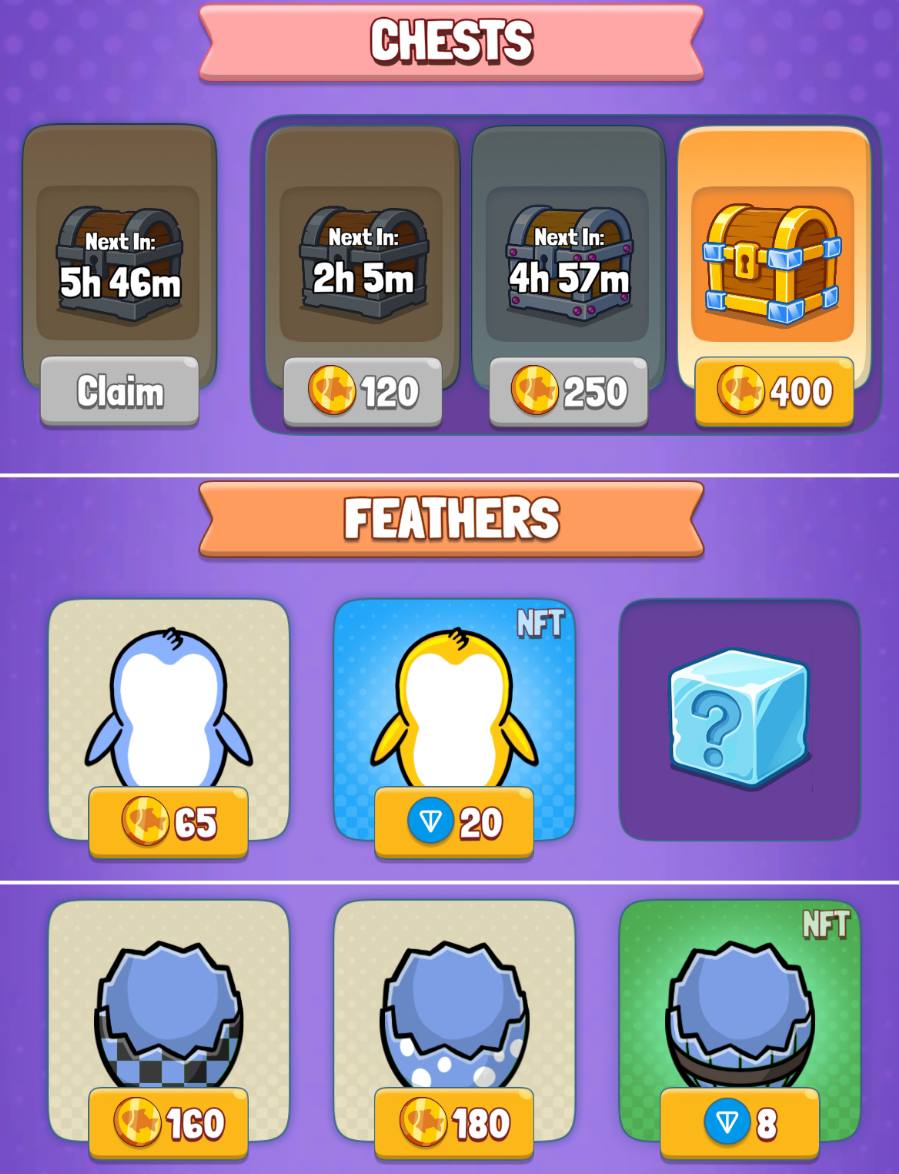This screenshot has height=1174, width=899.
Task: Buy the blue penguin feathers for 65 coins
Action: pos(168,823)
